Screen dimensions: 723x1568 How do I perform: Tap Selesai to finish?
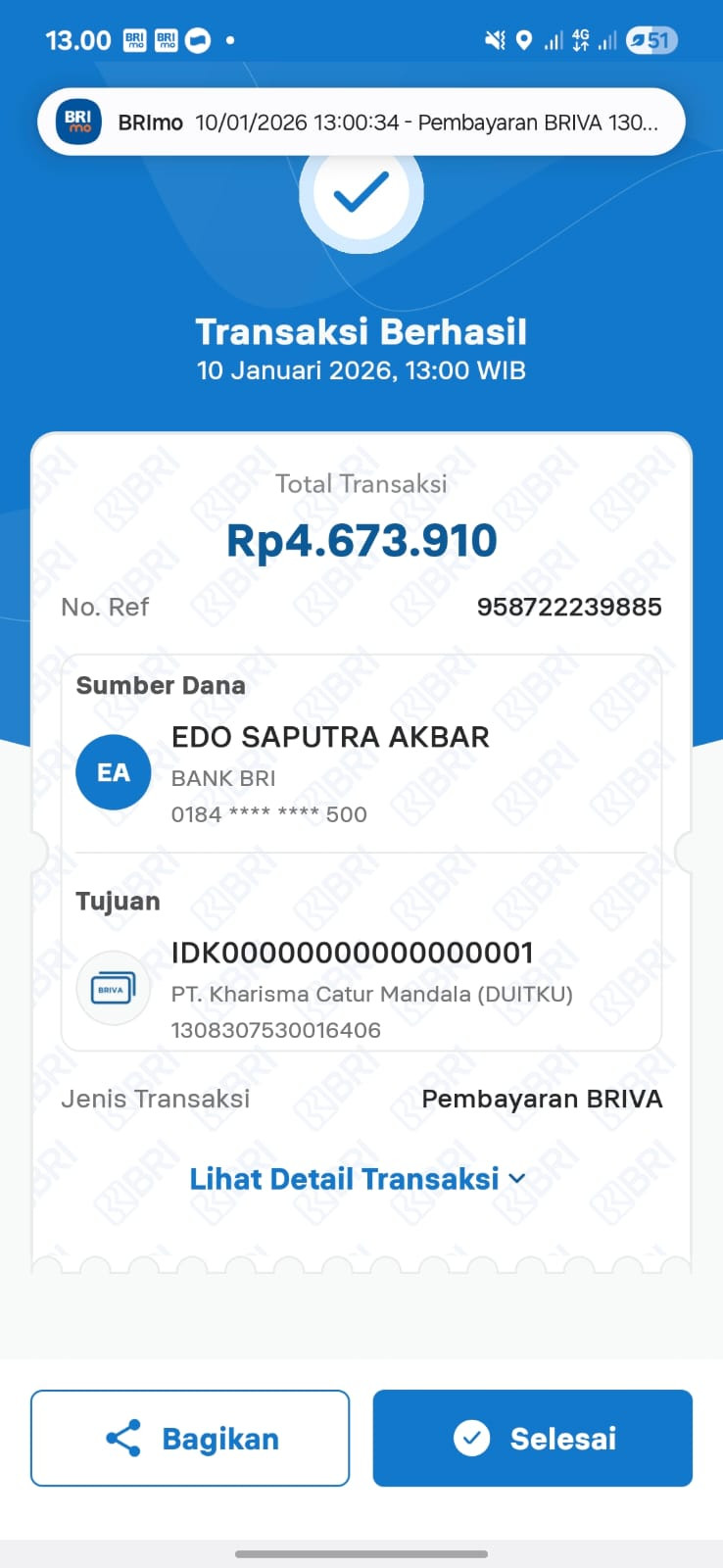(x=532, y=1438)
